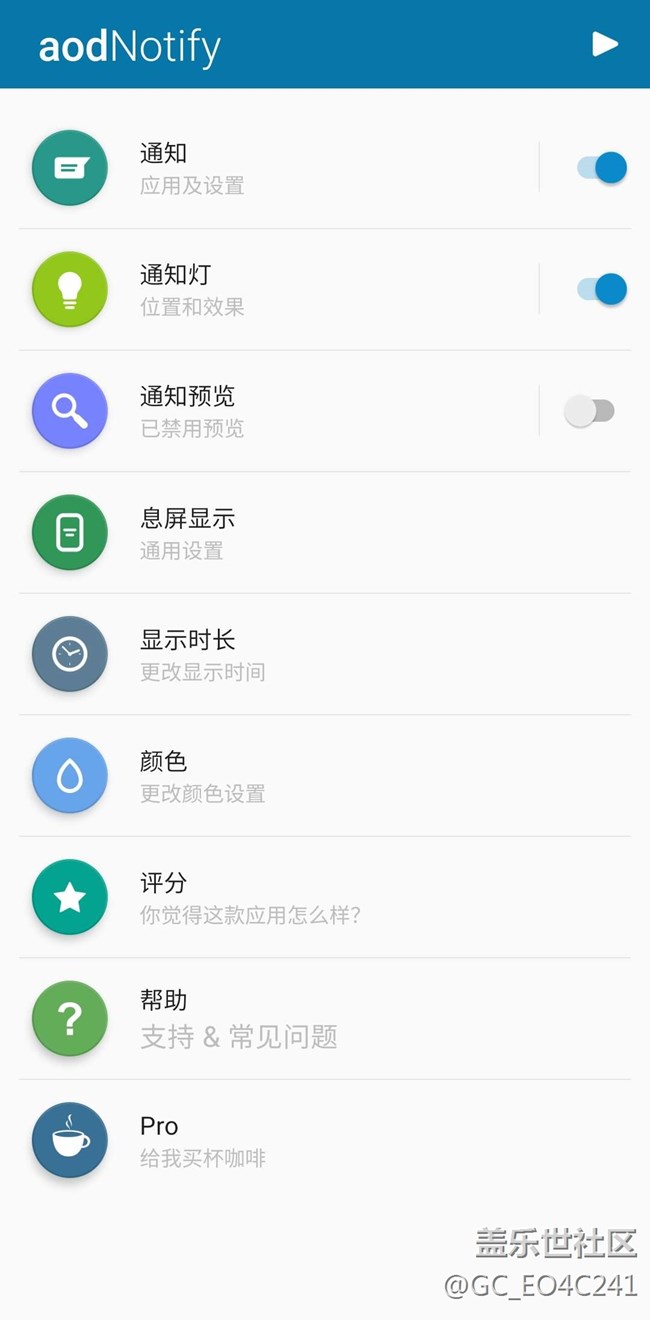Disable the 通知灯 toggle
The image size is (650, 1320).
(x=602, y=290)
